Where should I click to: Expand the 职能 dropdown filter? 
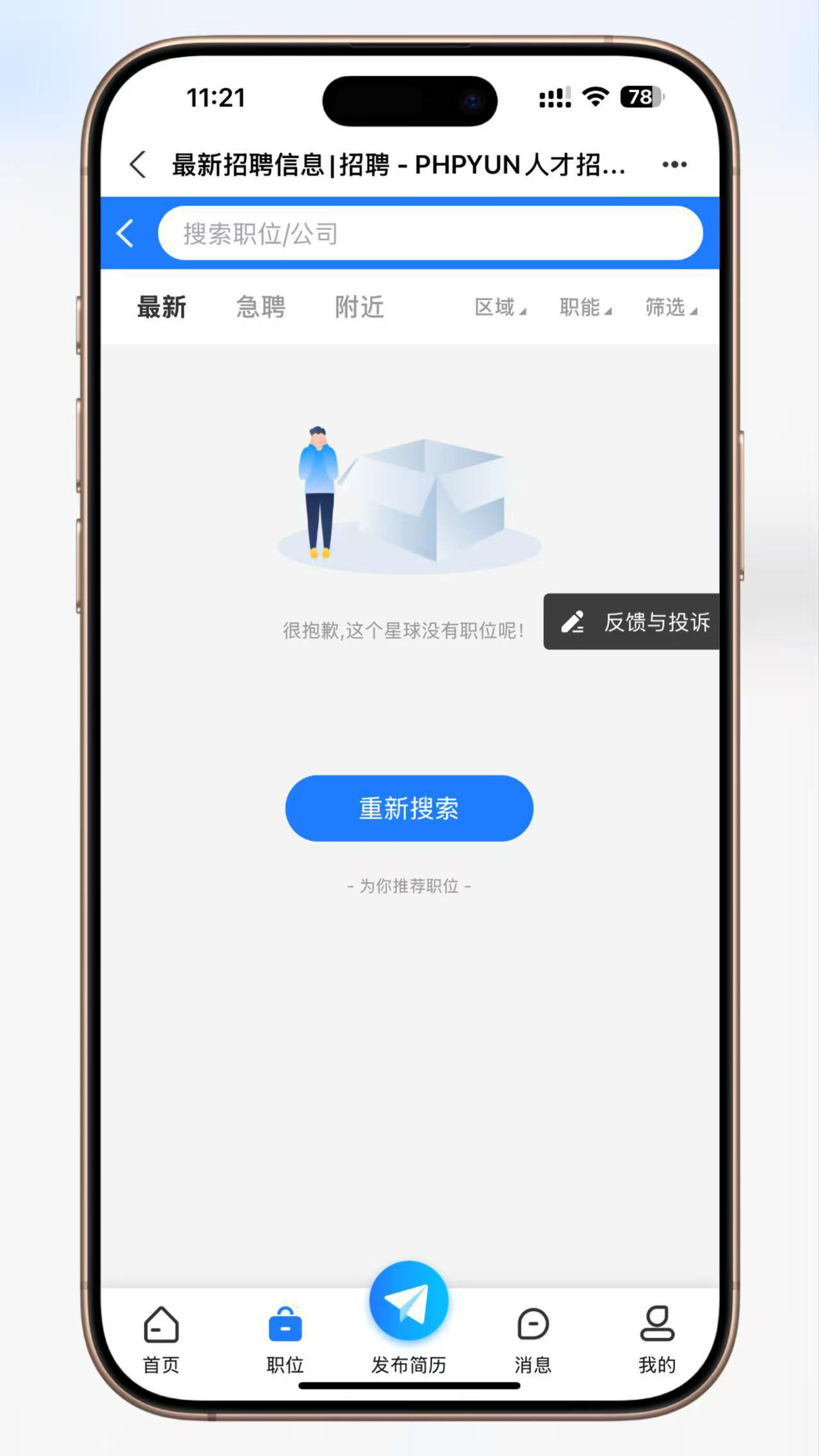tap(585, 308)
